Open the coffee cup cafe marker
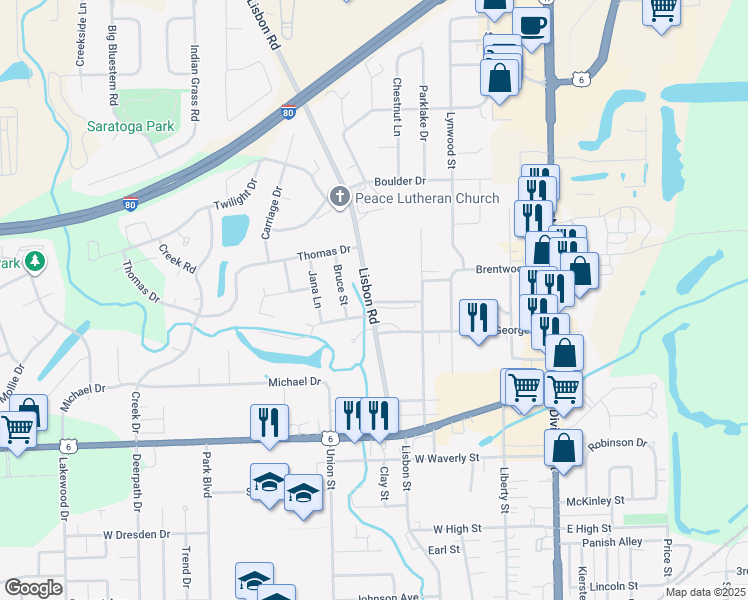 coord(531,25)
